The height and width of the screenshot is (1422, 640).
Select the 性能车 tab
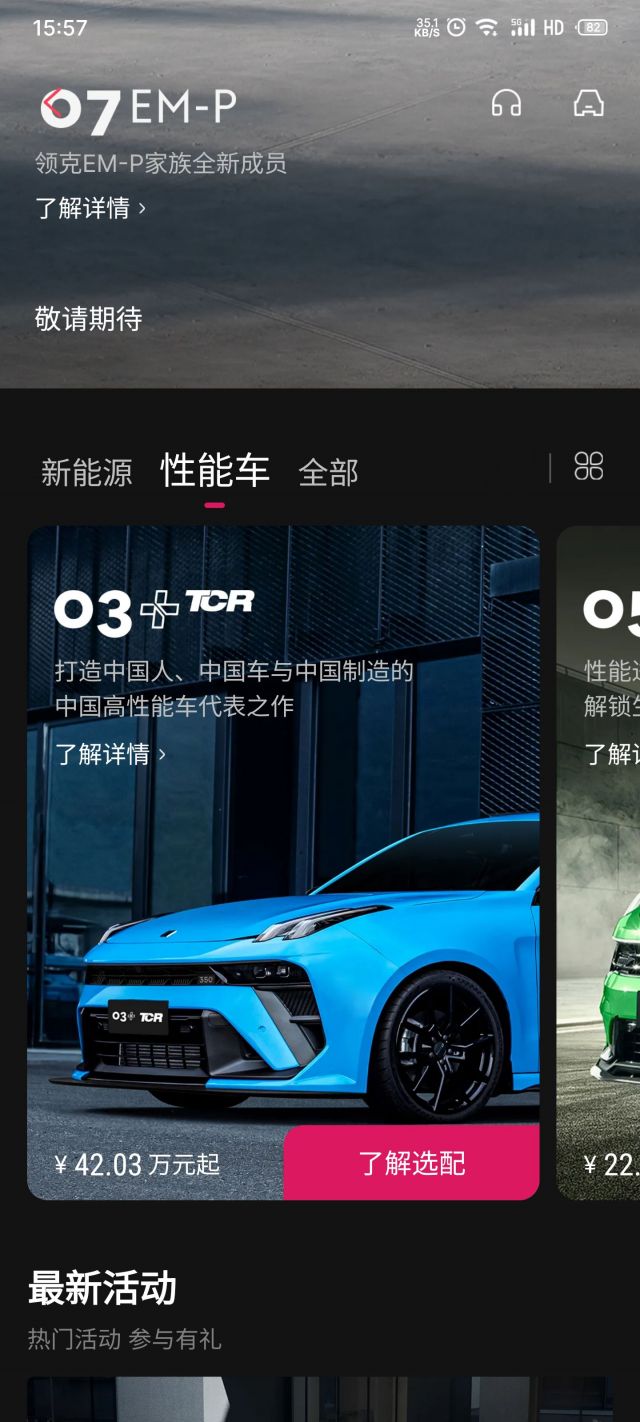pos(215,470)
